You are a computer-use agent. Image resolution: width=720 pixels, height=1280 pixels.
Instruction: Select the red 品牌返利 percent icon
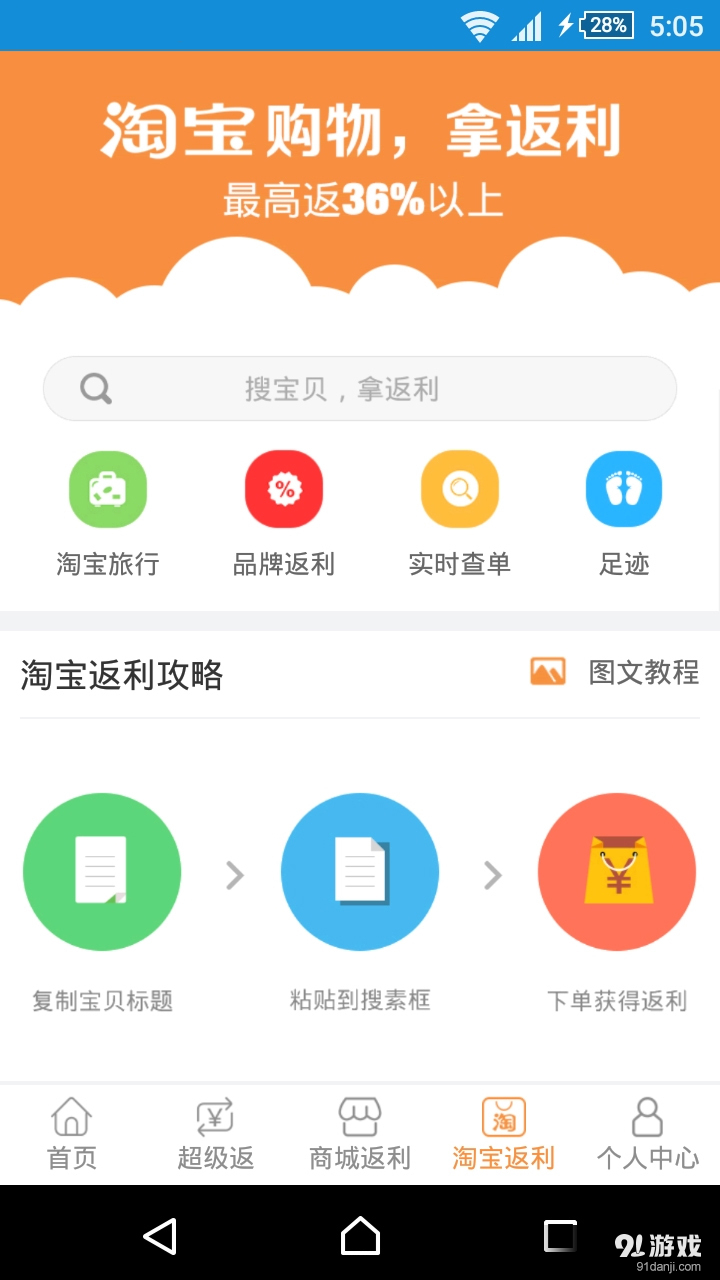coord(283,489)
